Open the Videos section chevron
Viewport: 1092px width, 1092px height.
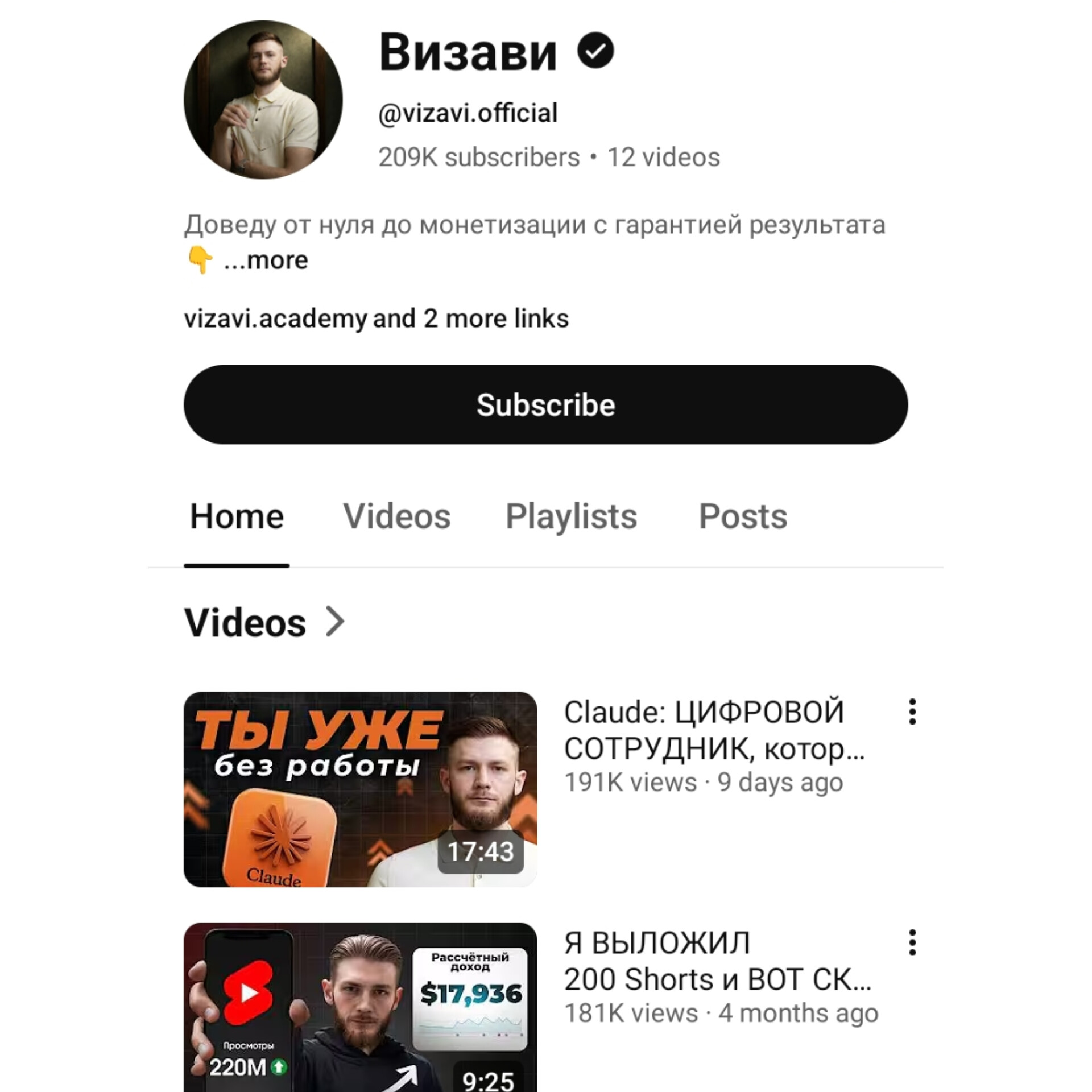[335, 622]
